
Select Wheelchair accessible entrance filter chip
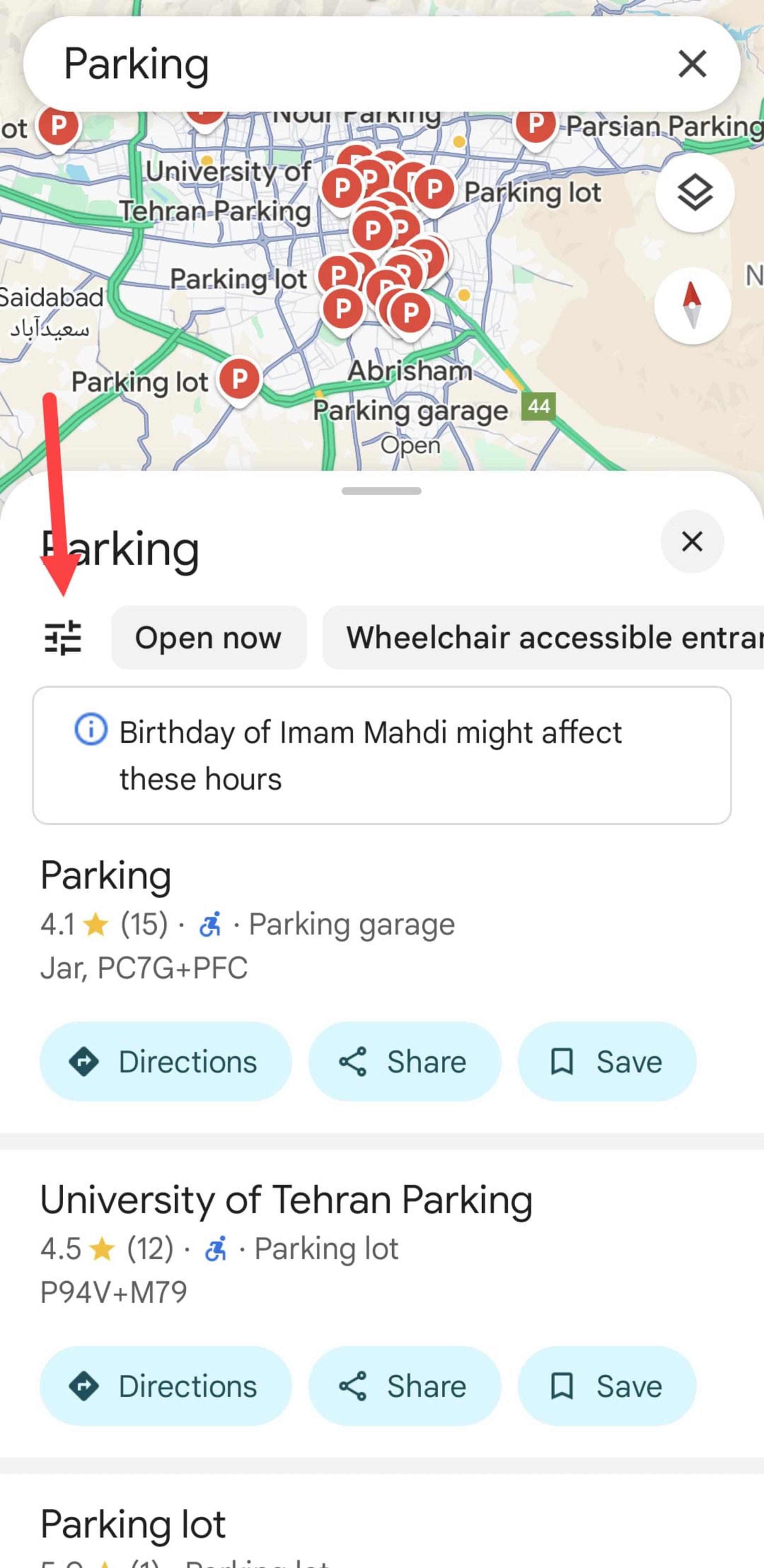click(543, 637)
